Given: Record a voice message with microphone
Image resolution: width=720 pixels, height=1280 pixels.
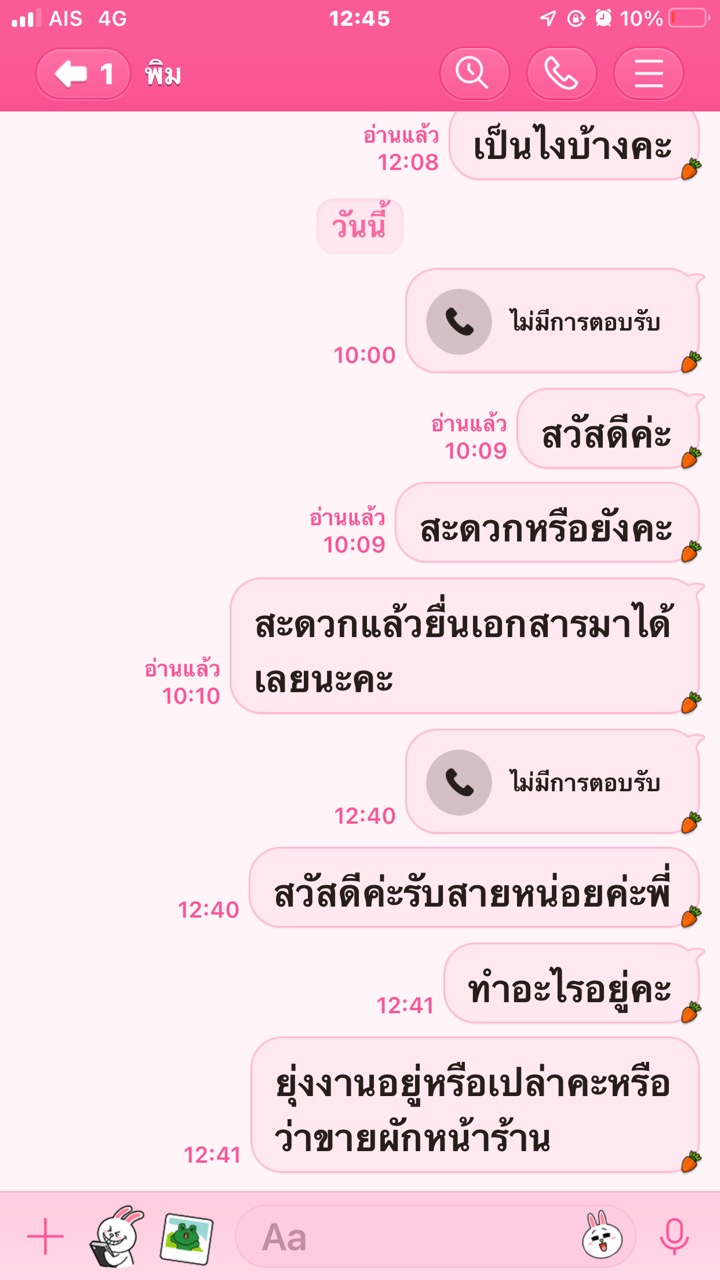Looking at the screenshot, I should click(x=674, y=1237).
